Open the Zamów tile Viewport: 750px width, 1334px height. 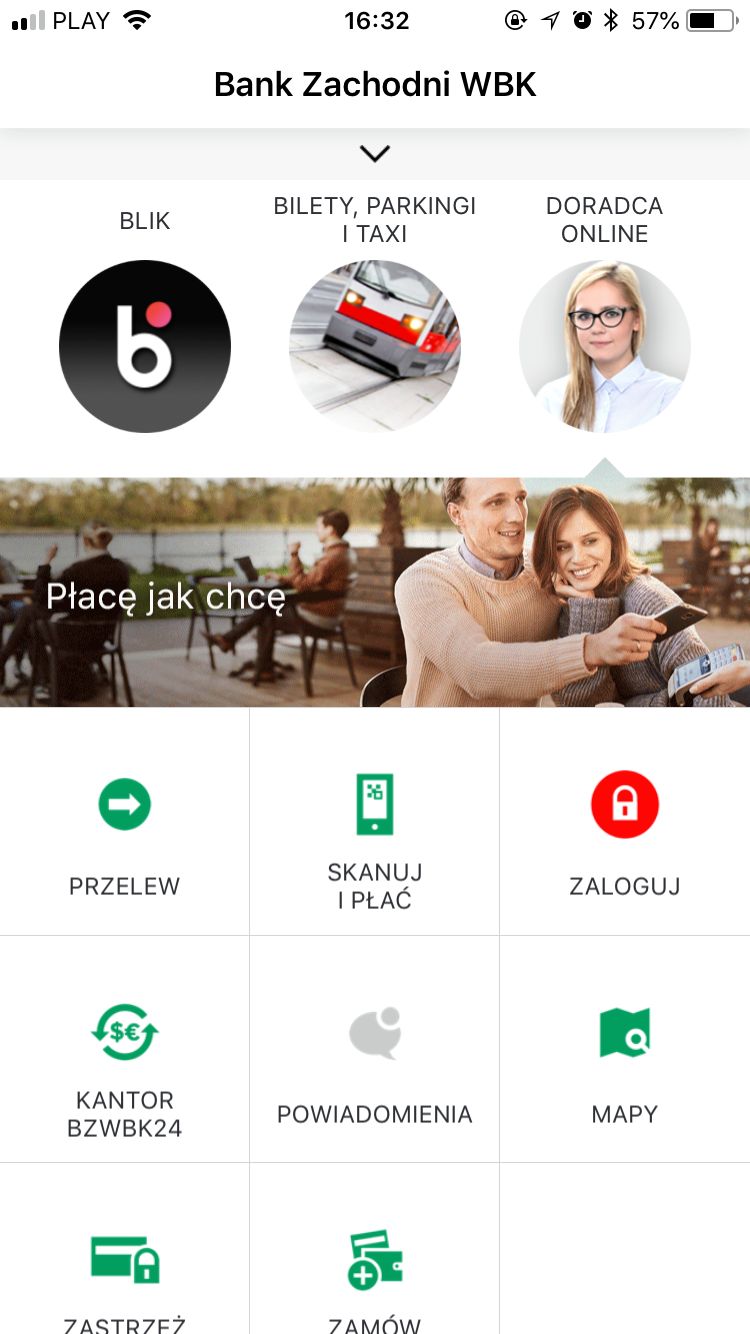coord(375,1249)
